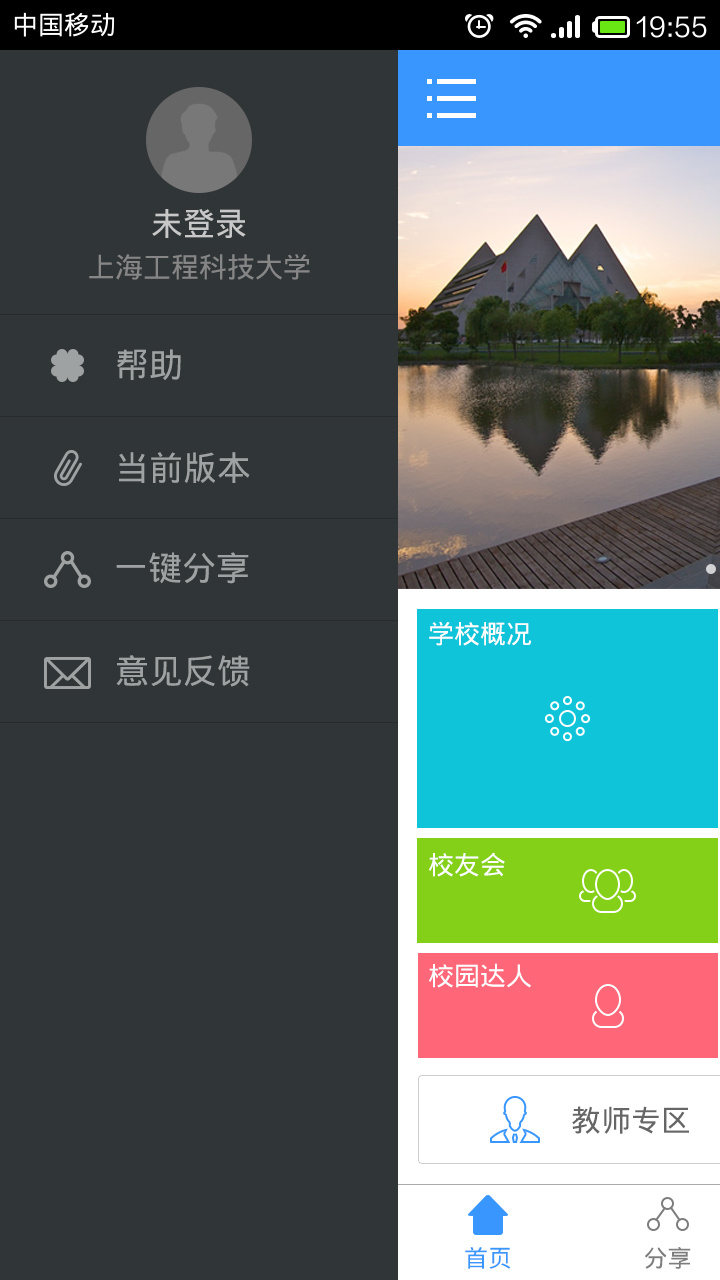The image size is (720, 1280).
Task: Tap the 未登录 profile avatar
Action: tap(199, 140)
